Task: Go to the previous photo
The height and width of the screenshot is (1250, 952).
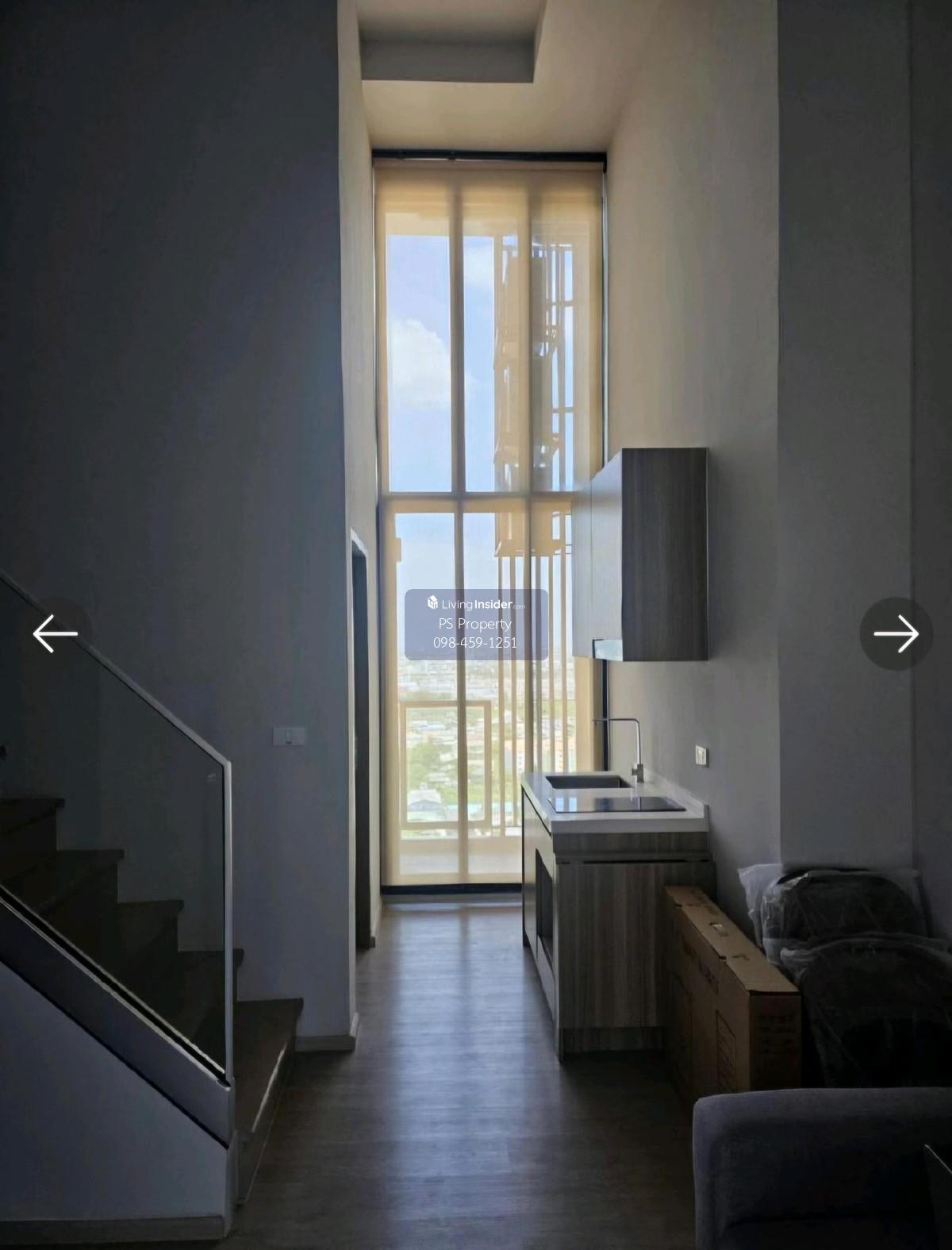Action: [x=56, y=633]
